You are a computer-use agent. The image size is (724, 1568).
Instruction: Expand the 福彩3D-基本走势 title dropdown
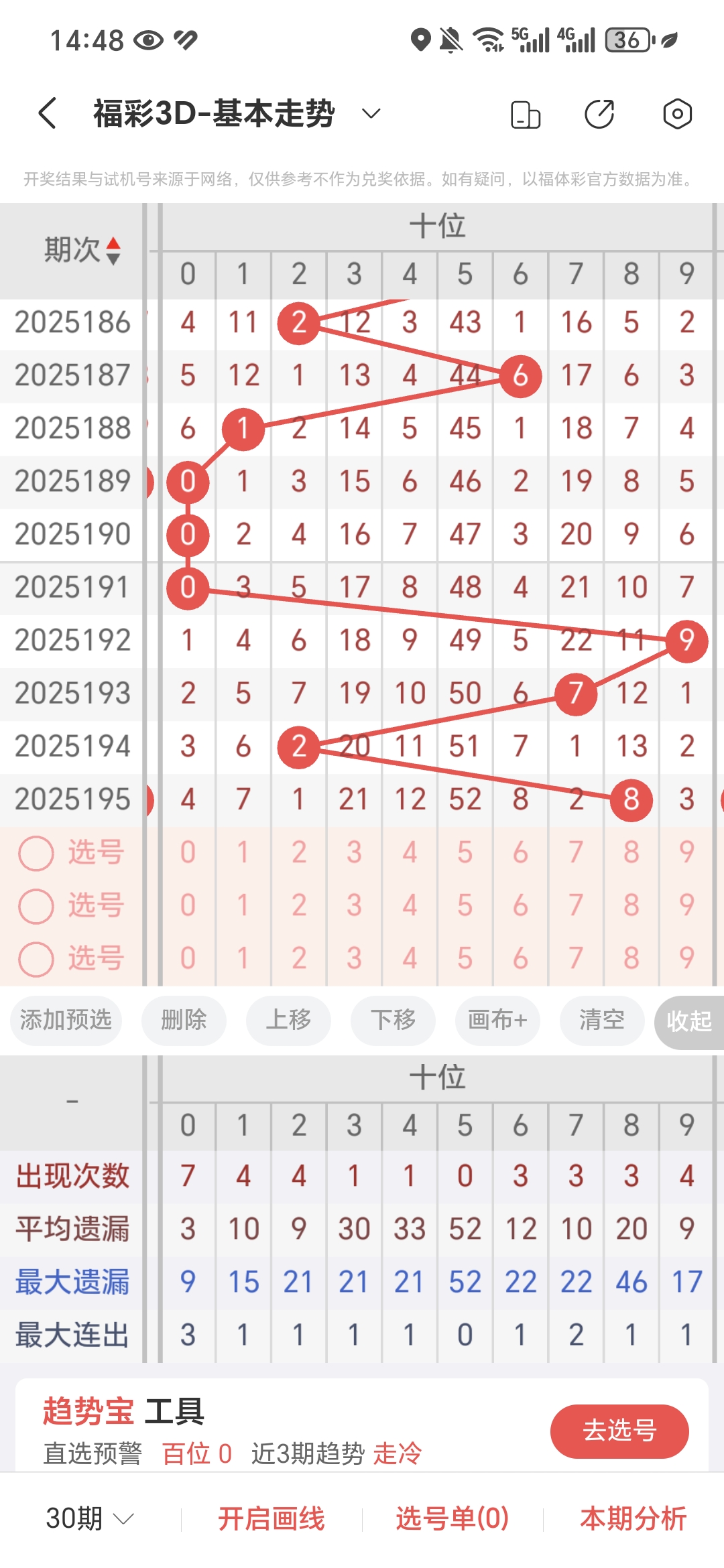pyautogui.click(x=370, y=113)
